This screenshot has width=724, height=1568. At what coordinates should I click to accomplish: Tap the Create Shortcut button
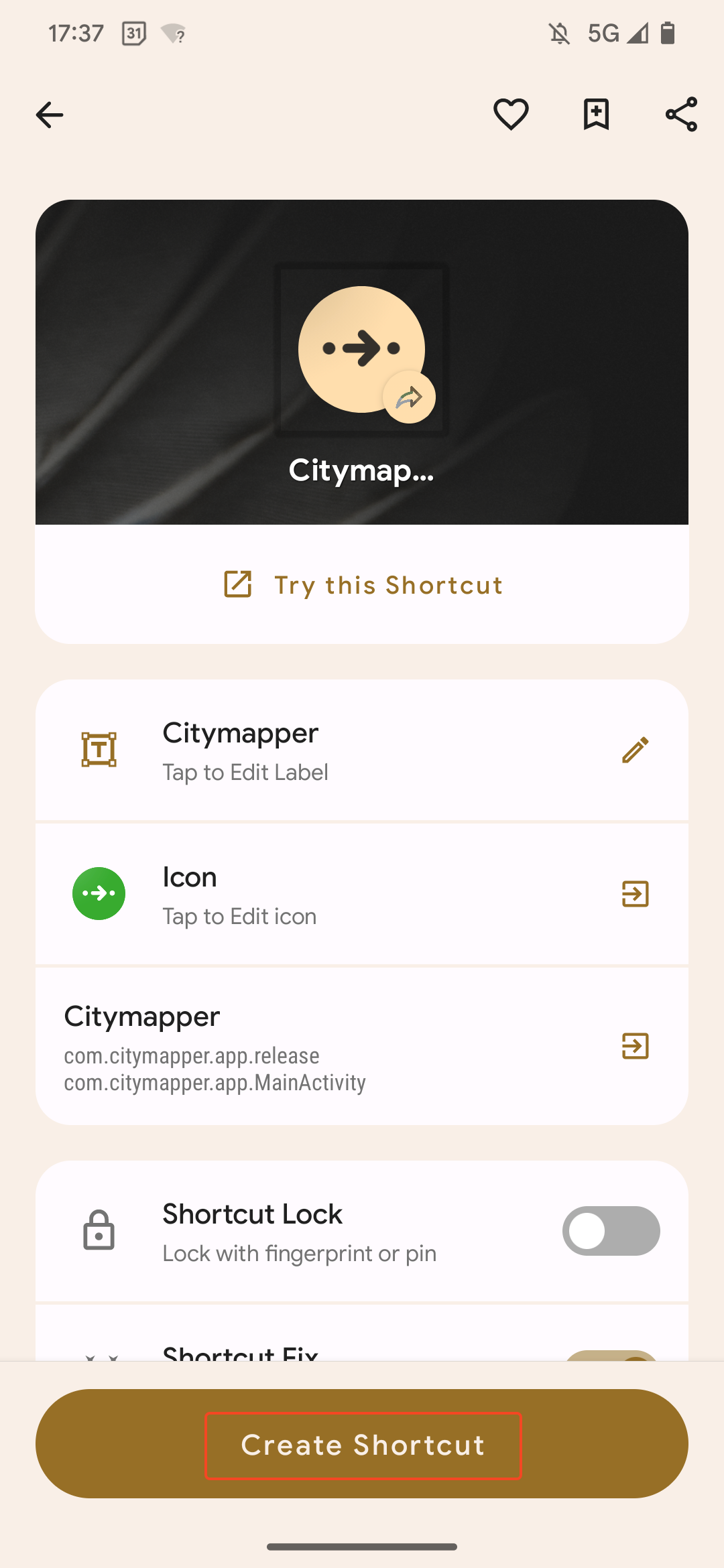[362, 1444]
